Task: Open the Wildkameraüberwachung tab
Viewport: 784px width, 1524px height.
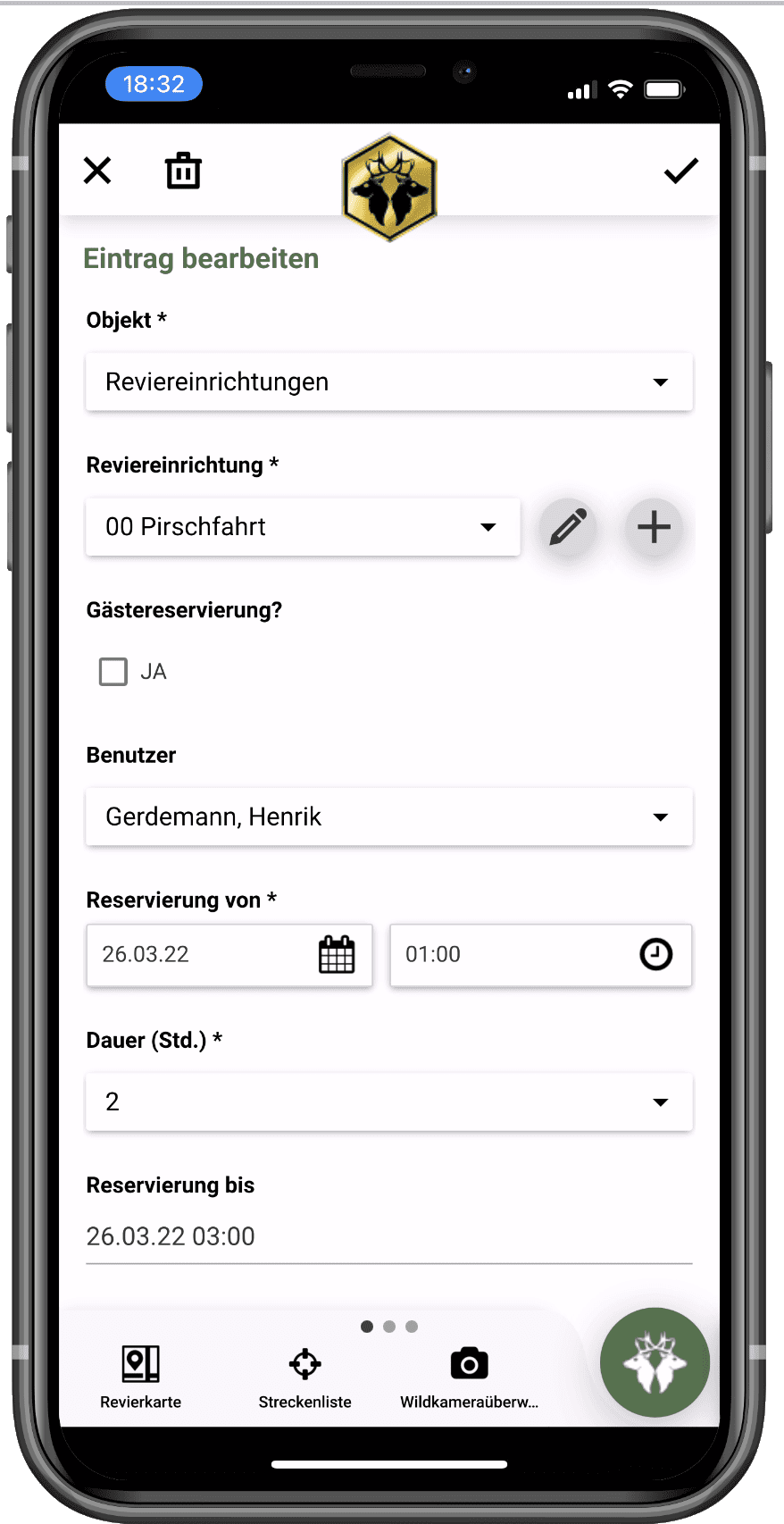Action: coord(469,1377)
